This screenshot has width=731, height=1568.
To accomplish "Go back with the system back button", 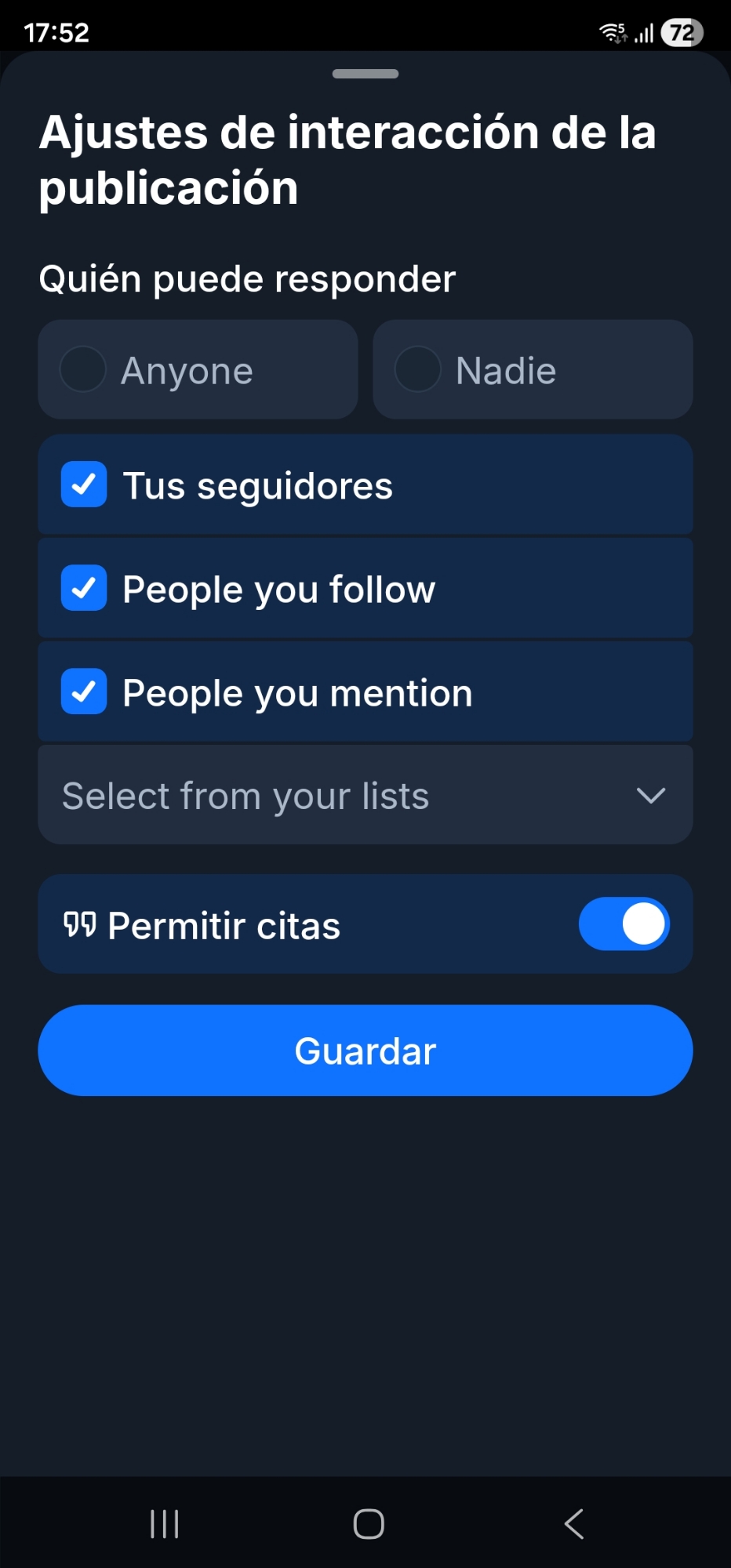I will (x=574, y=1524).
